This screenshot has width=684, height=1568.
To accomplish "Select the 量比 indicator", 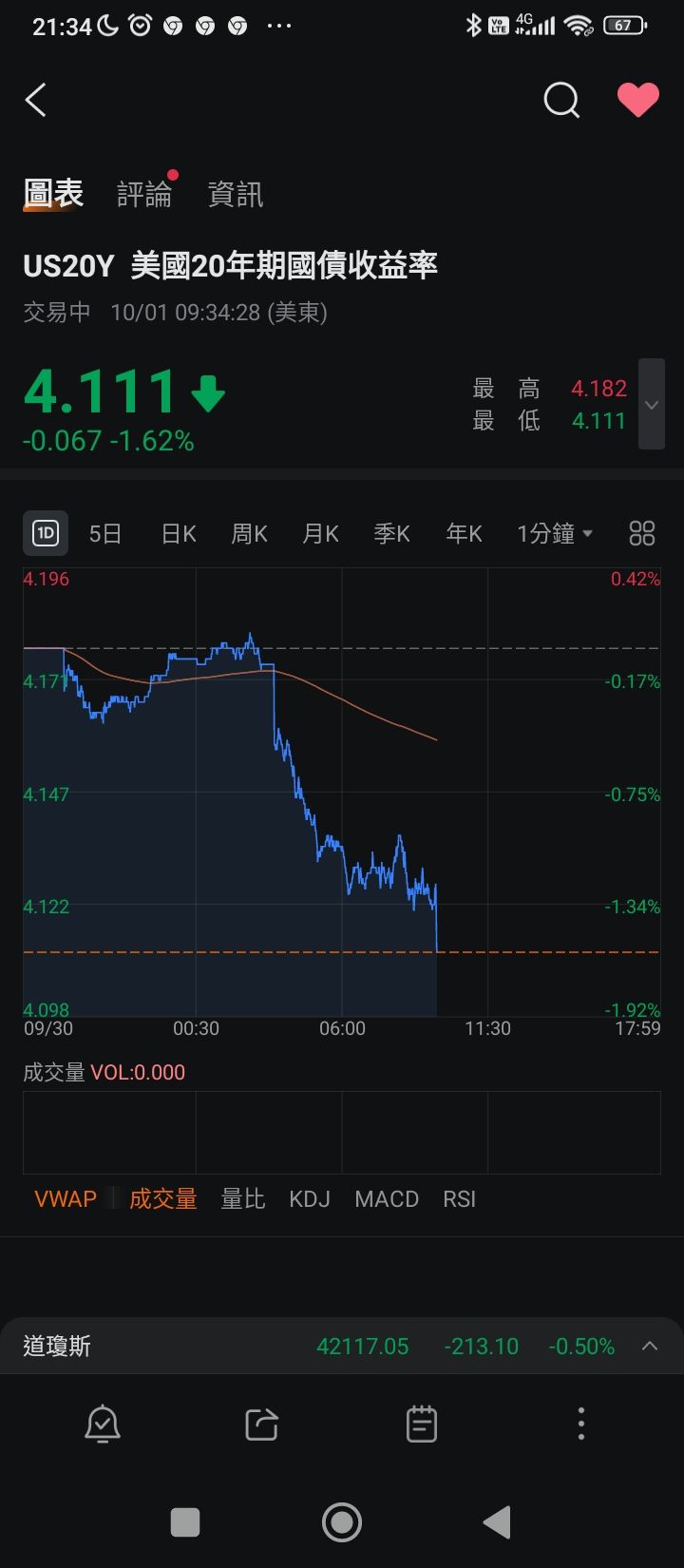I will point(242,1199).
